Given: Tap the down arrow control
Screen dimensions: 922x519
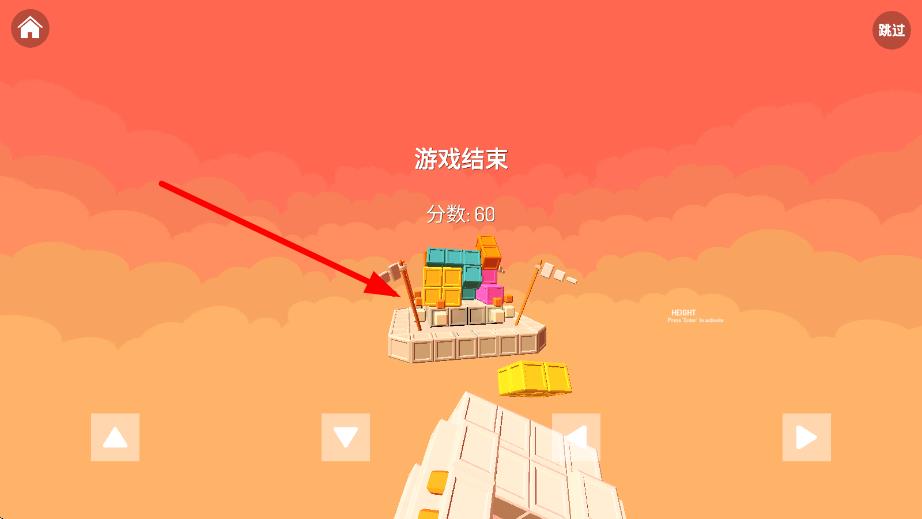Looking at the screenshot, I should (x=346, y=437).
